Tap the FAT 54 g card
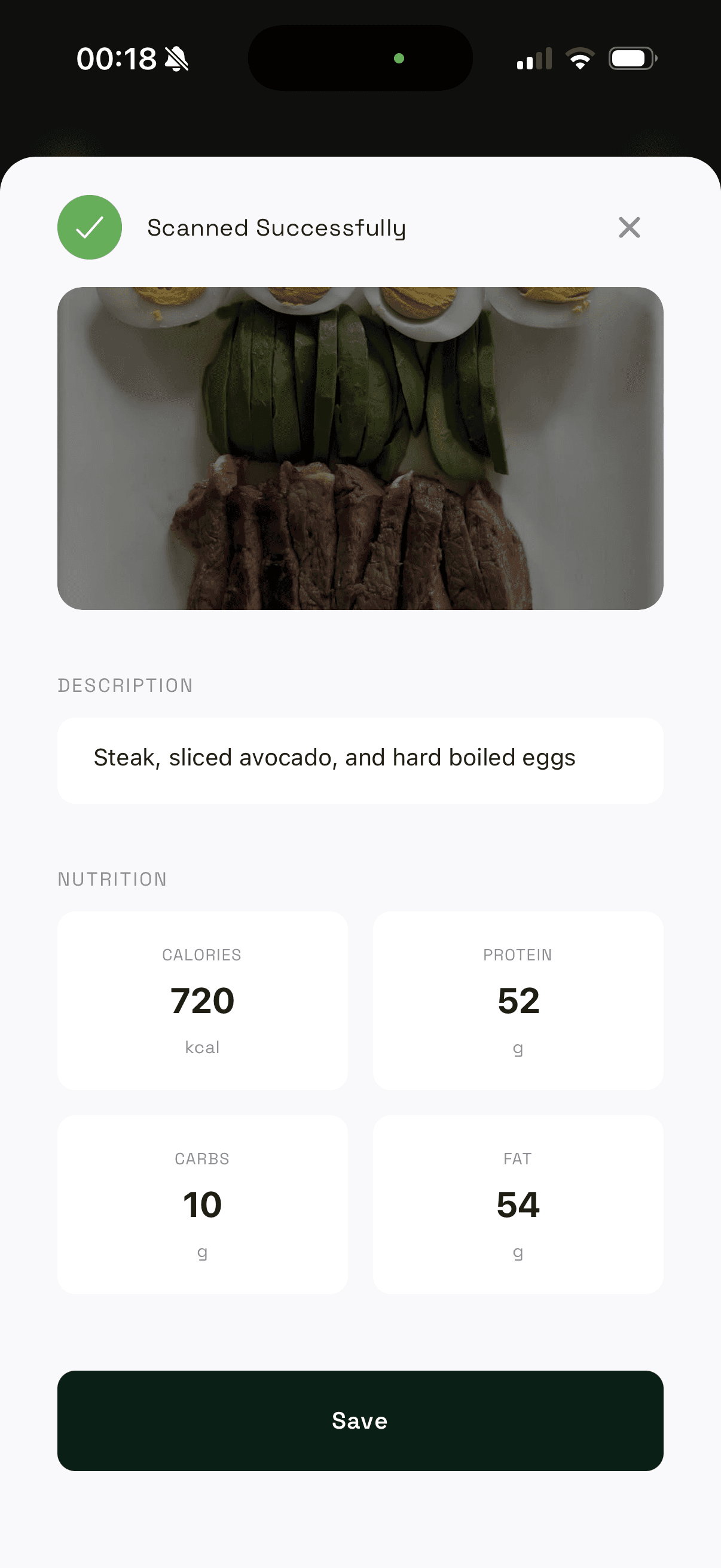This screenshot has width=721, height=1568. coord(518,1205)
